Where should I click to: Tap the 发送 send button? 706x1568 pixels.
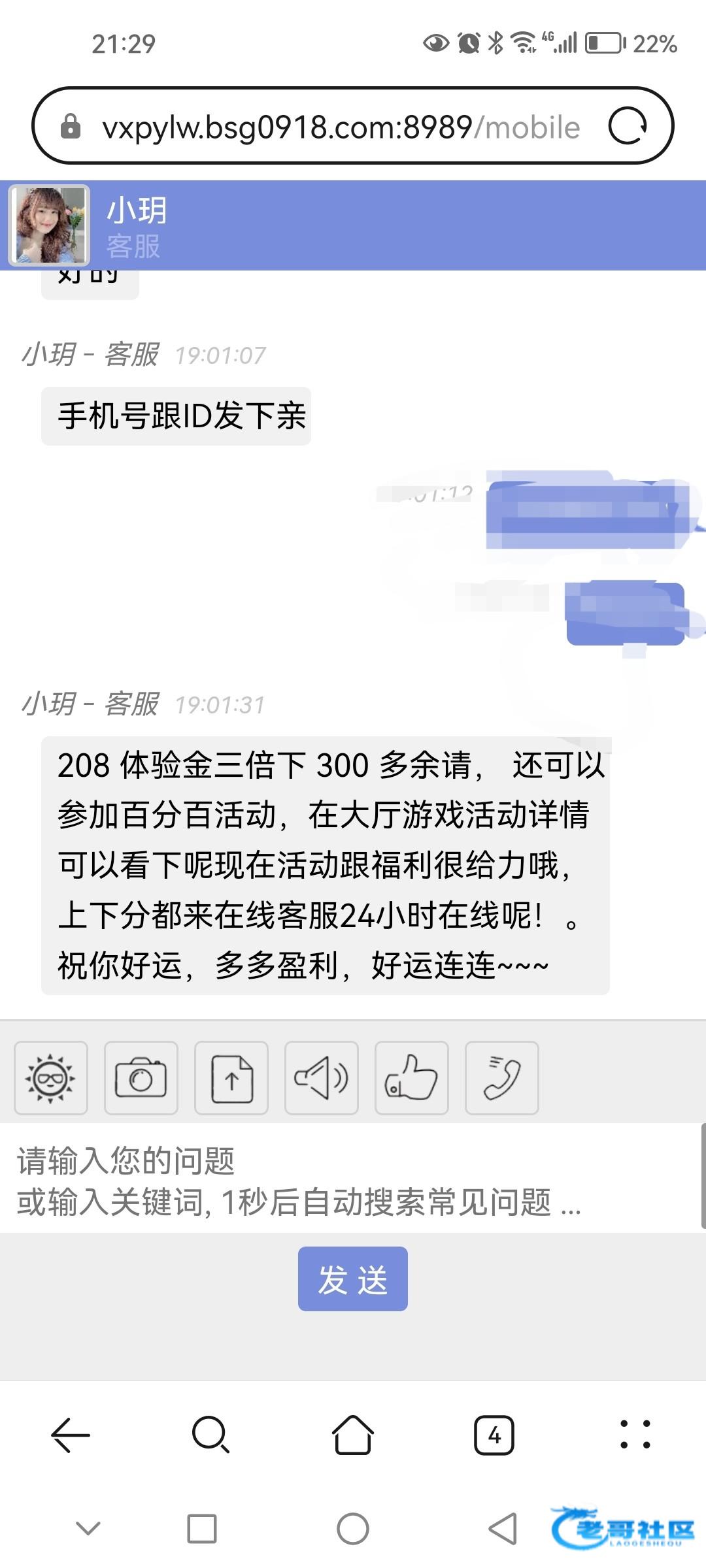tap(353, 1279)
